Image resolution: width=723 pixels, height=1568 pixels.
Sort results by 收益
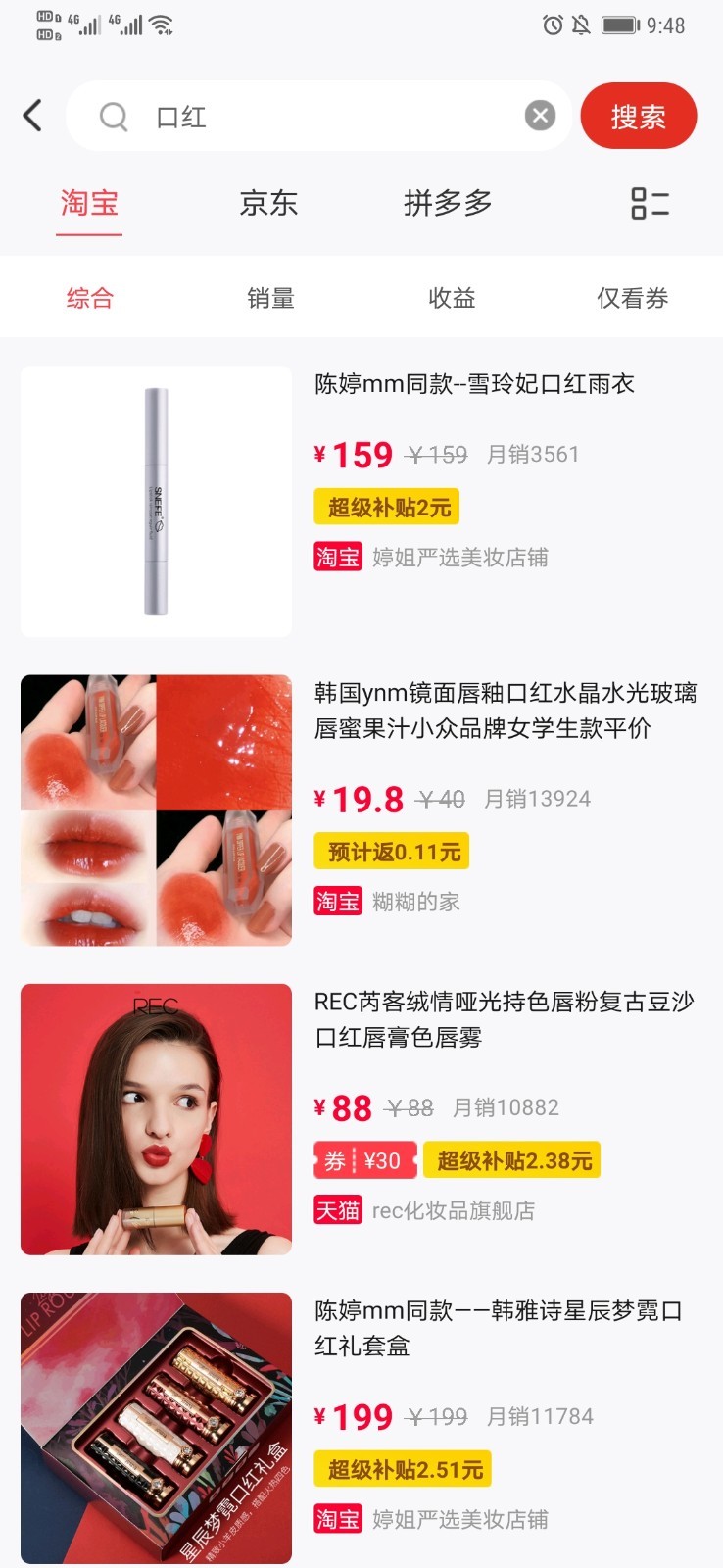click(452, 298)
